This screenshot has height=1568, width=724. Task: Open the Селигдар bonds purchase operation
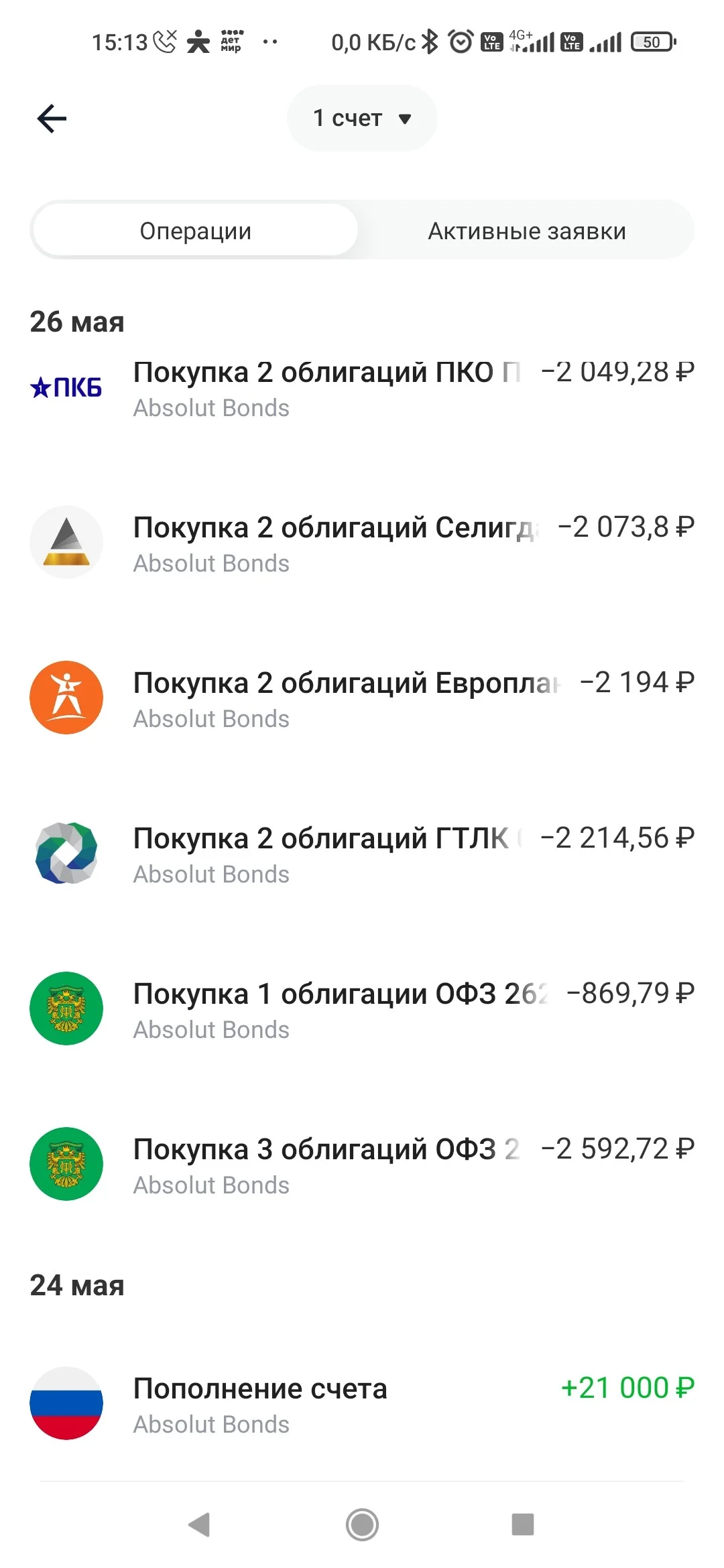362,543
